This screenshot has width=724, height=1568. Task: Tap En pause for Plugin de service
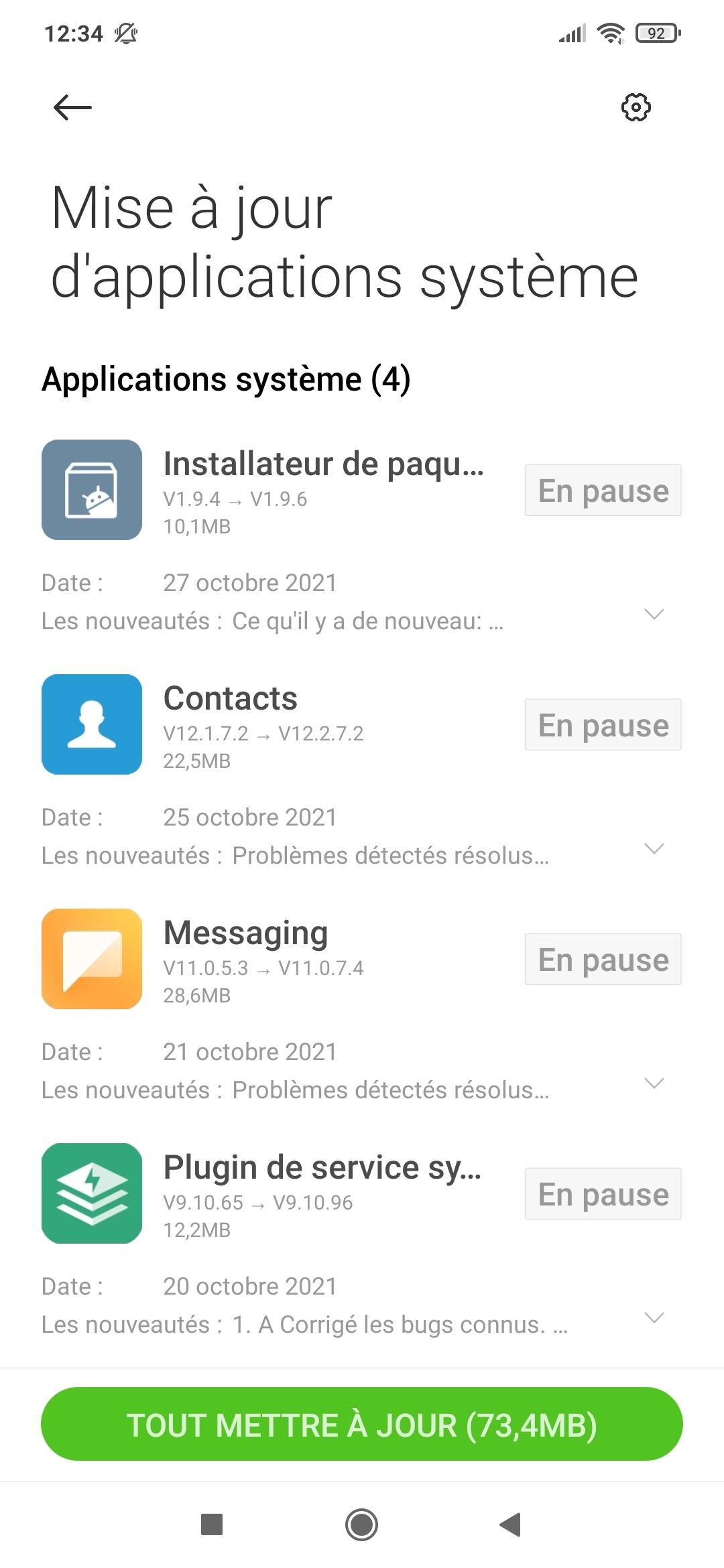[x=603, y=1194]
